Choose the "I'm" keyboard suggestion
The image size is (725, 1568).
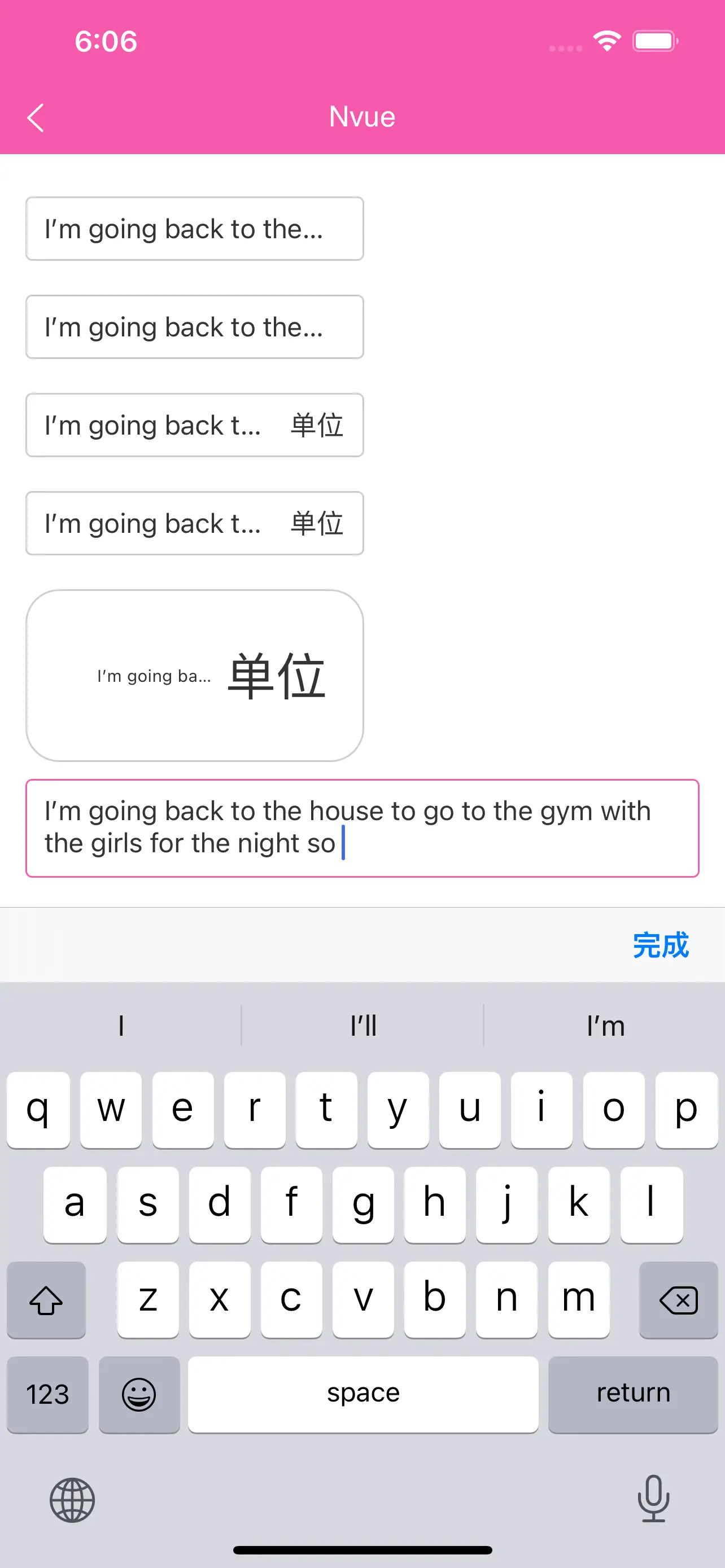[605, 1026]
